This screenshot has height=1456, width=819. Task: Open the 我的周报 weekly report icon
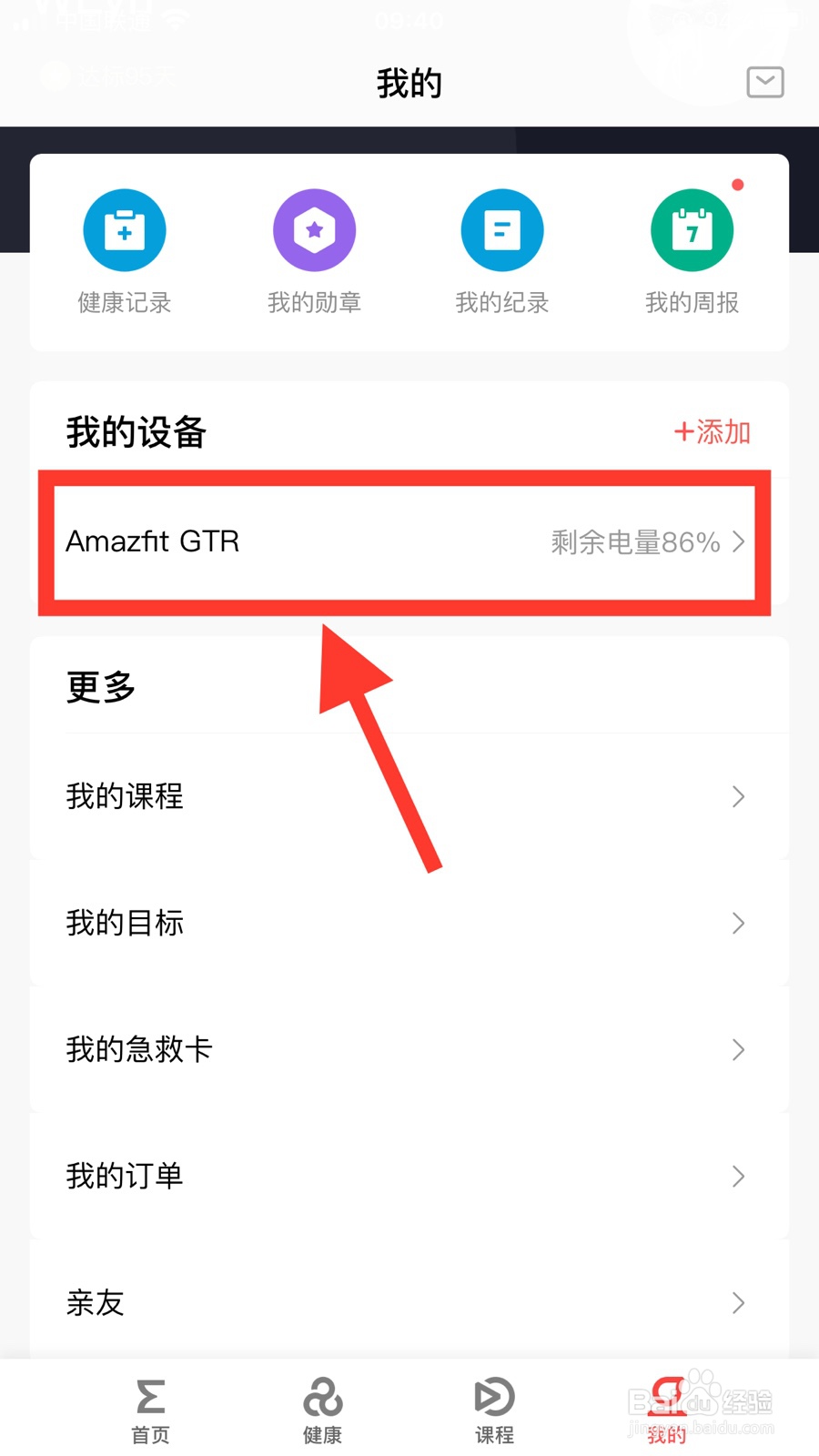tap(692, 230)
